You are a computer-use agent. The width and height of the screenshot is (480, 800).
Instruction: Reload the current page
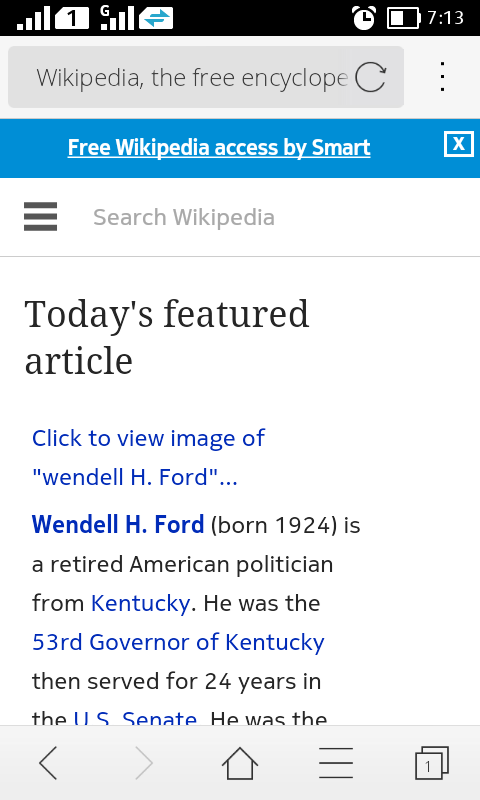370,78
